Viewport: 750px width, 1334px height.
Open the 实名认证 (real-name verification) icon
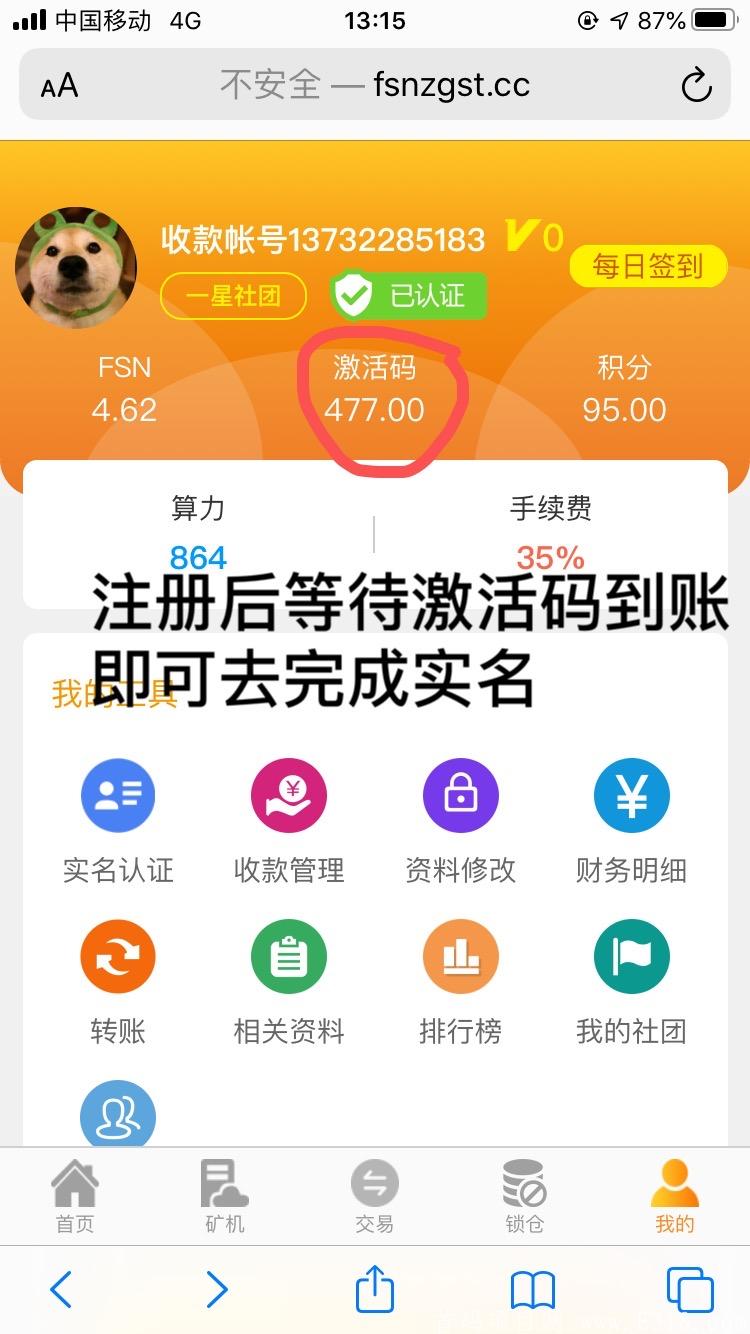tap(117, 795)
